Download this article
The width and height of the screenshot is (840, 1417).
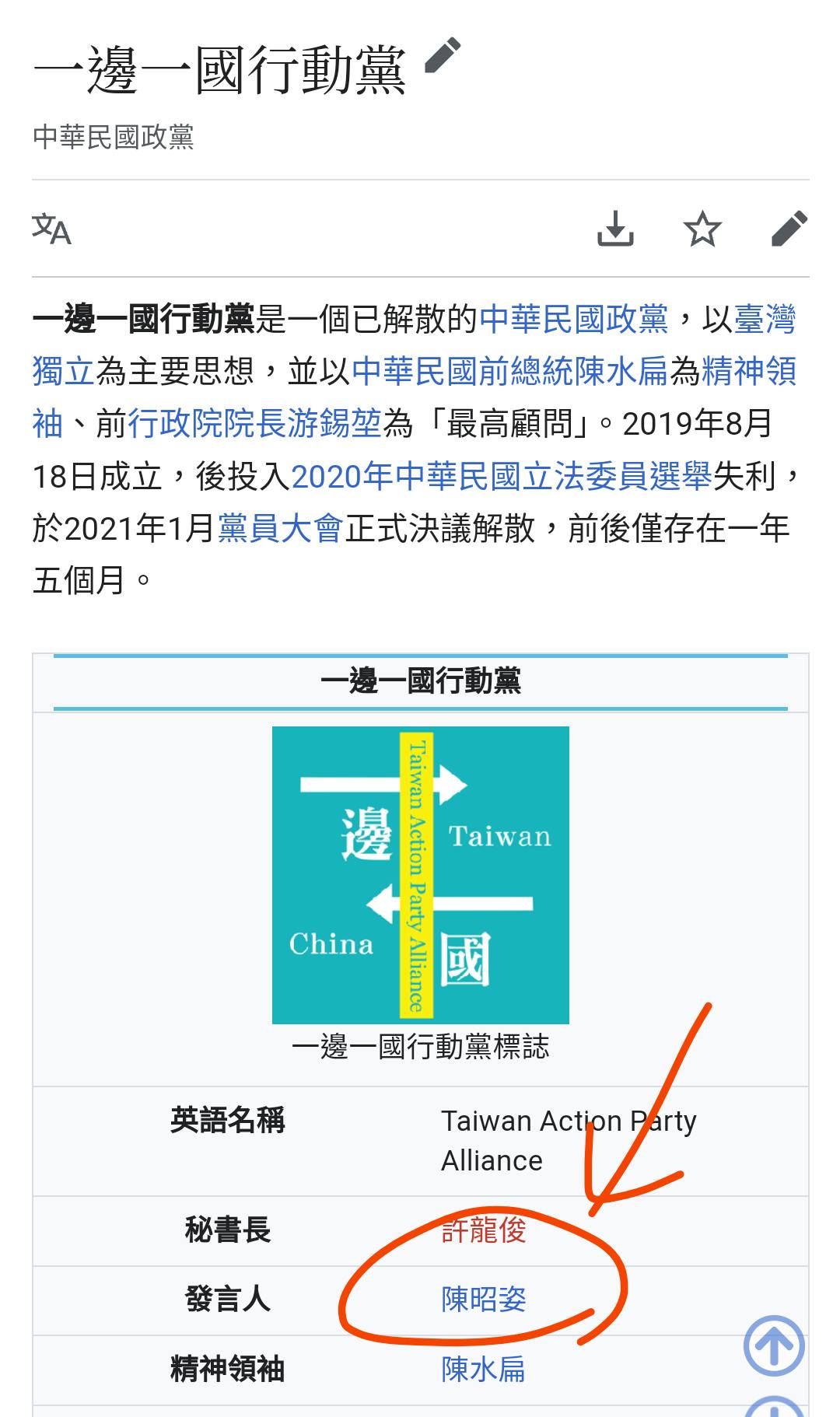[x=615, y=229]
